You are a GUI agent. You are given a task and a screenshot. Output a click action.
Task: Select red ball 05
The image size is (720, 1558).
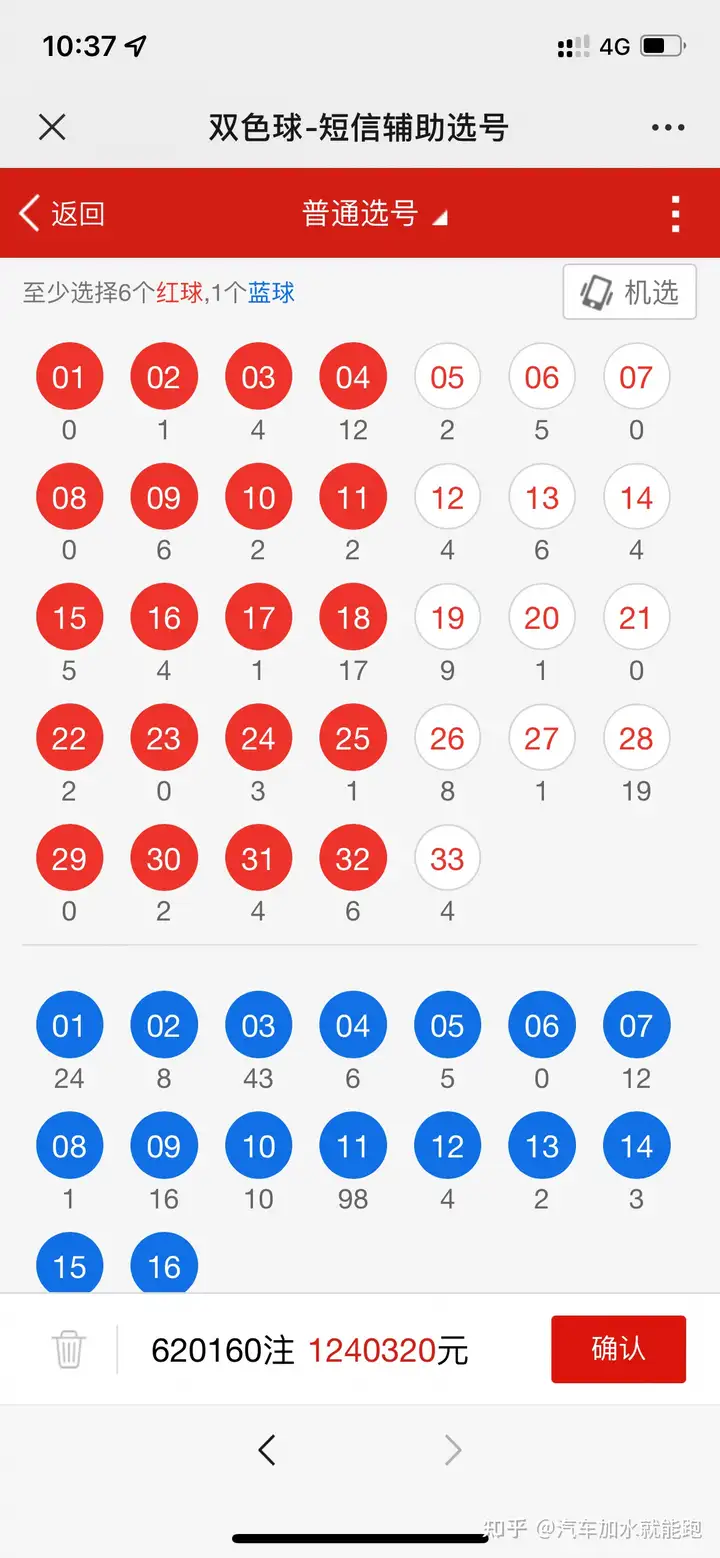(x=447, y=377)
